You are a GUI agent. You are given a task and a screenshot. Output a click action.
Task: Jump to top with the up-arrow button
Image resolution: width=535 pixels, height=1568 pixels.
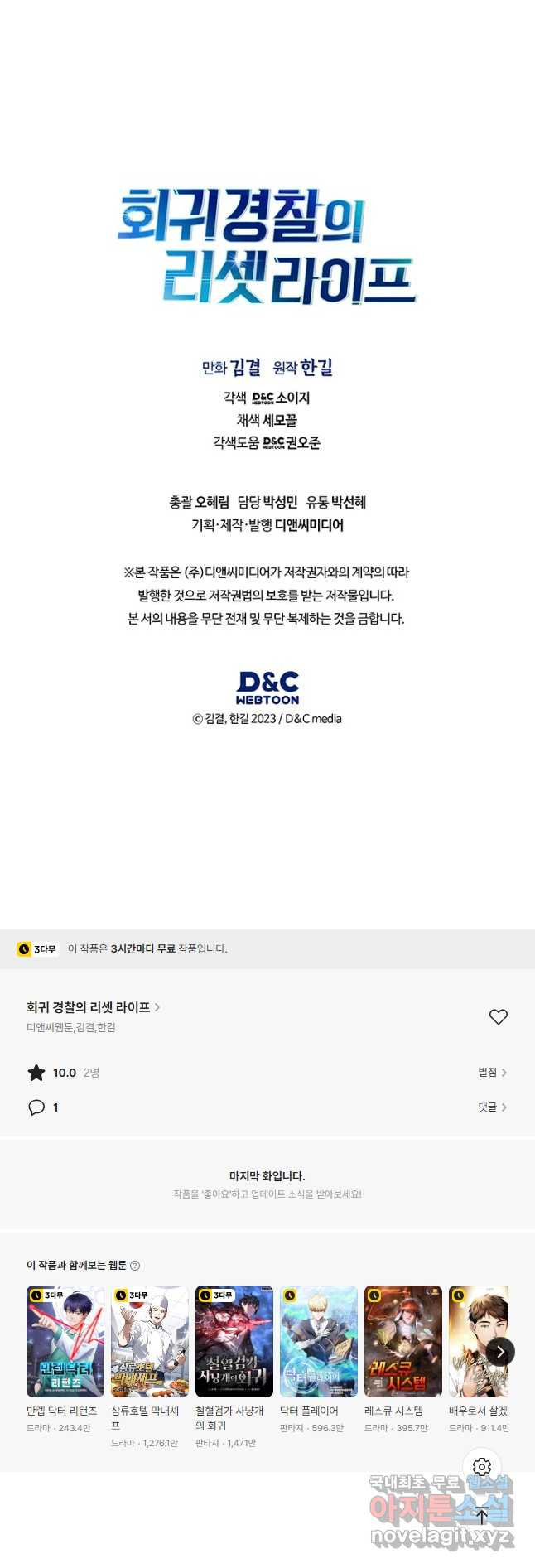[x=482, y=1517]
